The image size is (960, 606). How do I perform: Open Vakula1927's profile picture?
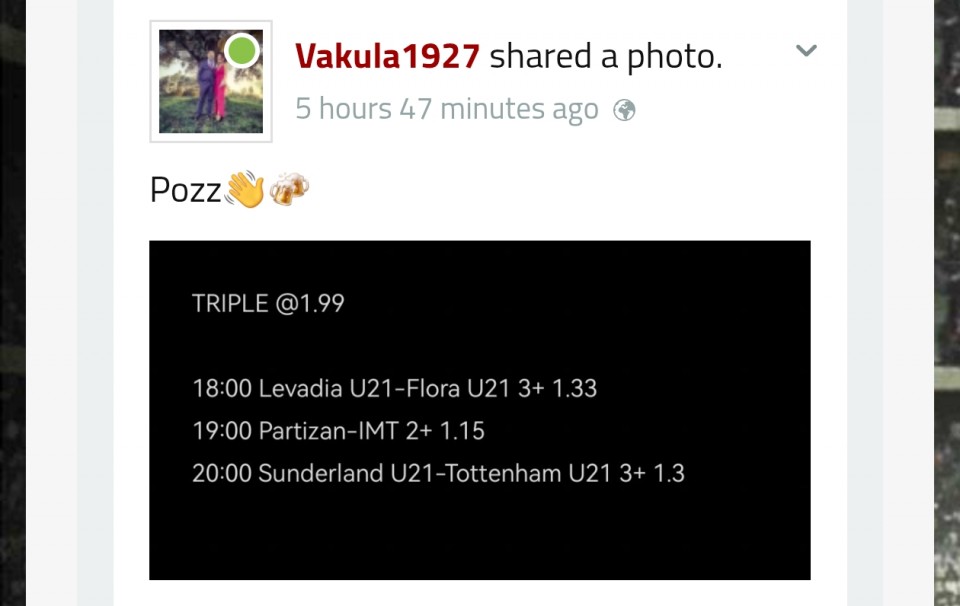click(210, 82)
